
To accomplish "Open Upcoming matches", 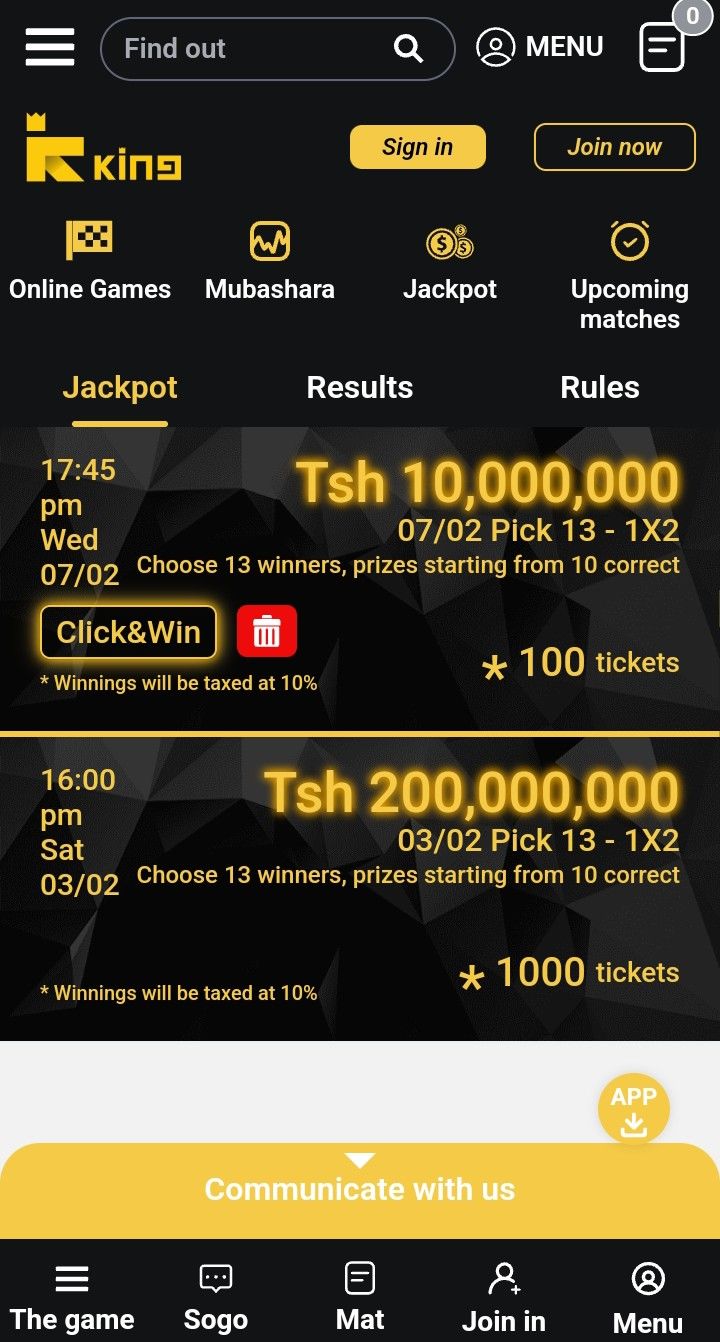I will [x=629, y=275].
